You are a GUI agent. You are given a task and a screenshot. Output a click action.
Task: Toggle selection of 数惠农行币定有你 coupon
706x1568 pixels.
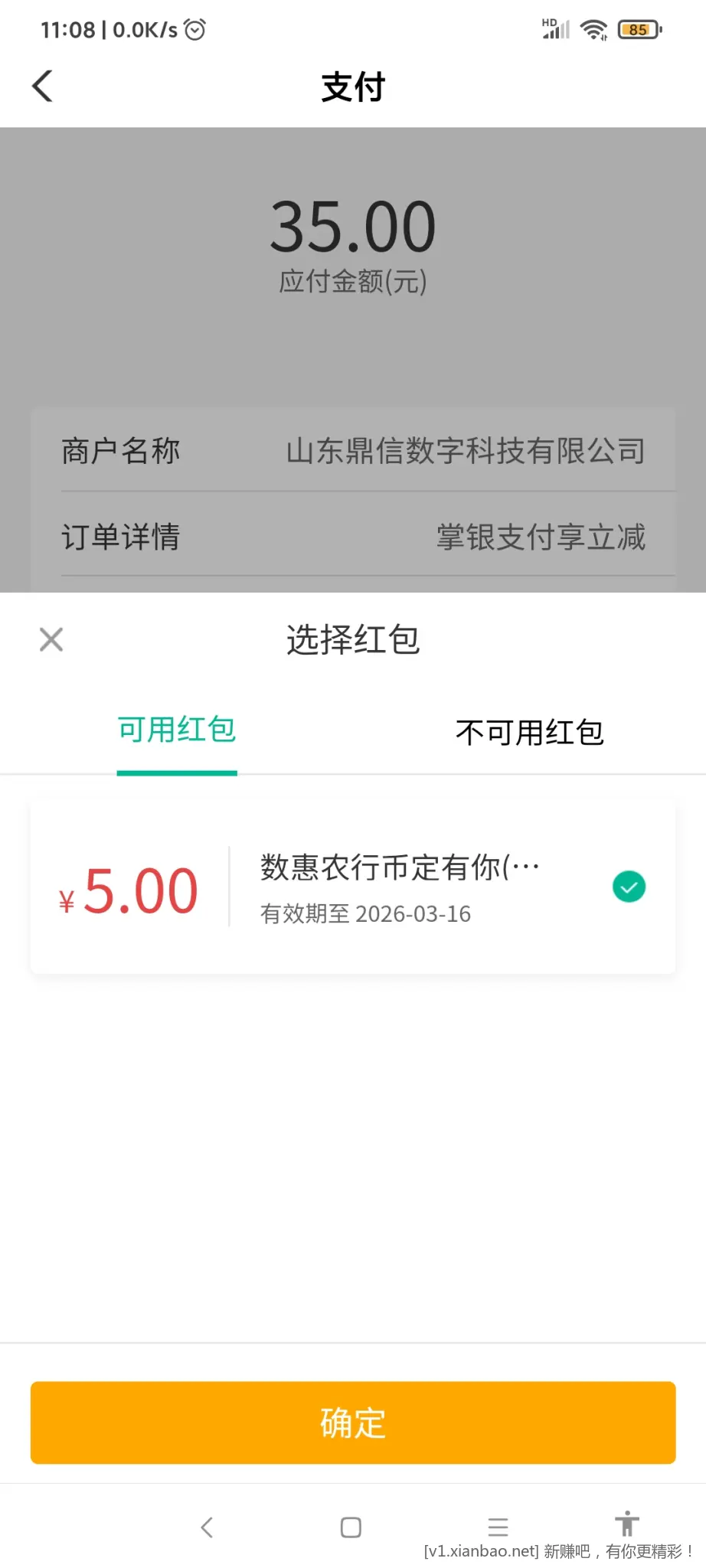[352, 886]
